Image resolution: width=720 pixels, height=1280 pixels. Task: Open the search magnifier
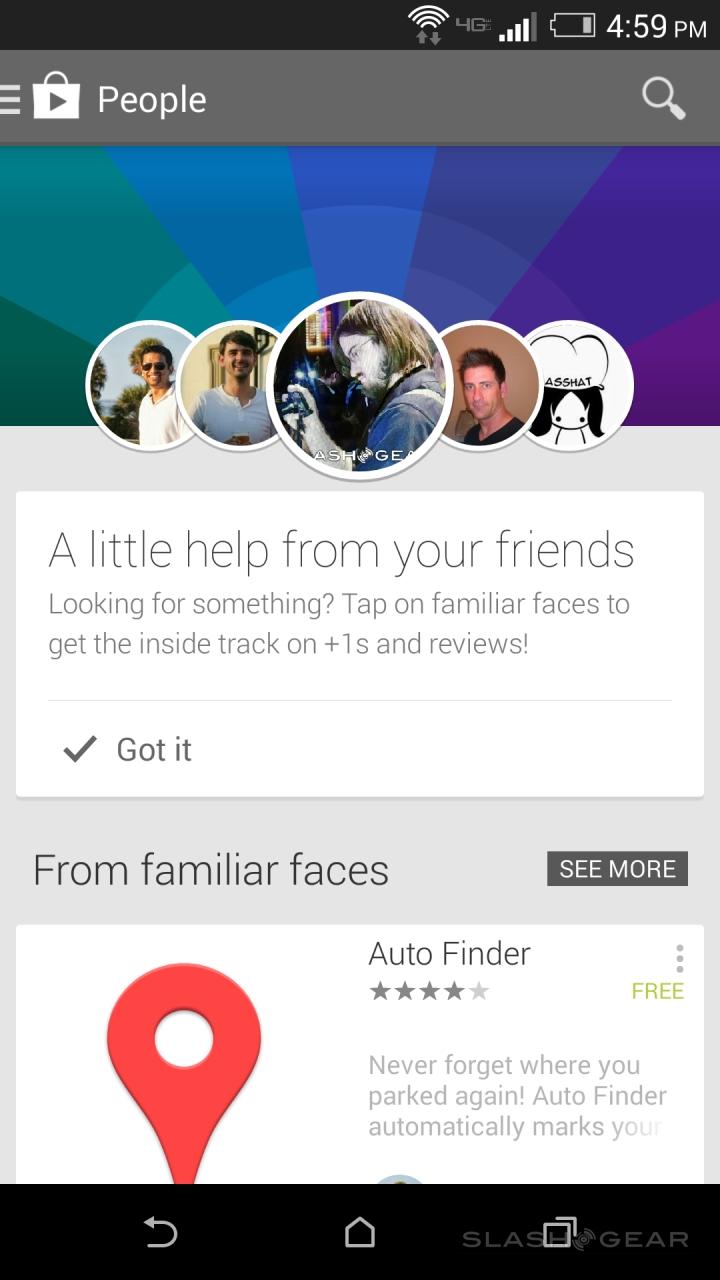[x=663, y=99]
